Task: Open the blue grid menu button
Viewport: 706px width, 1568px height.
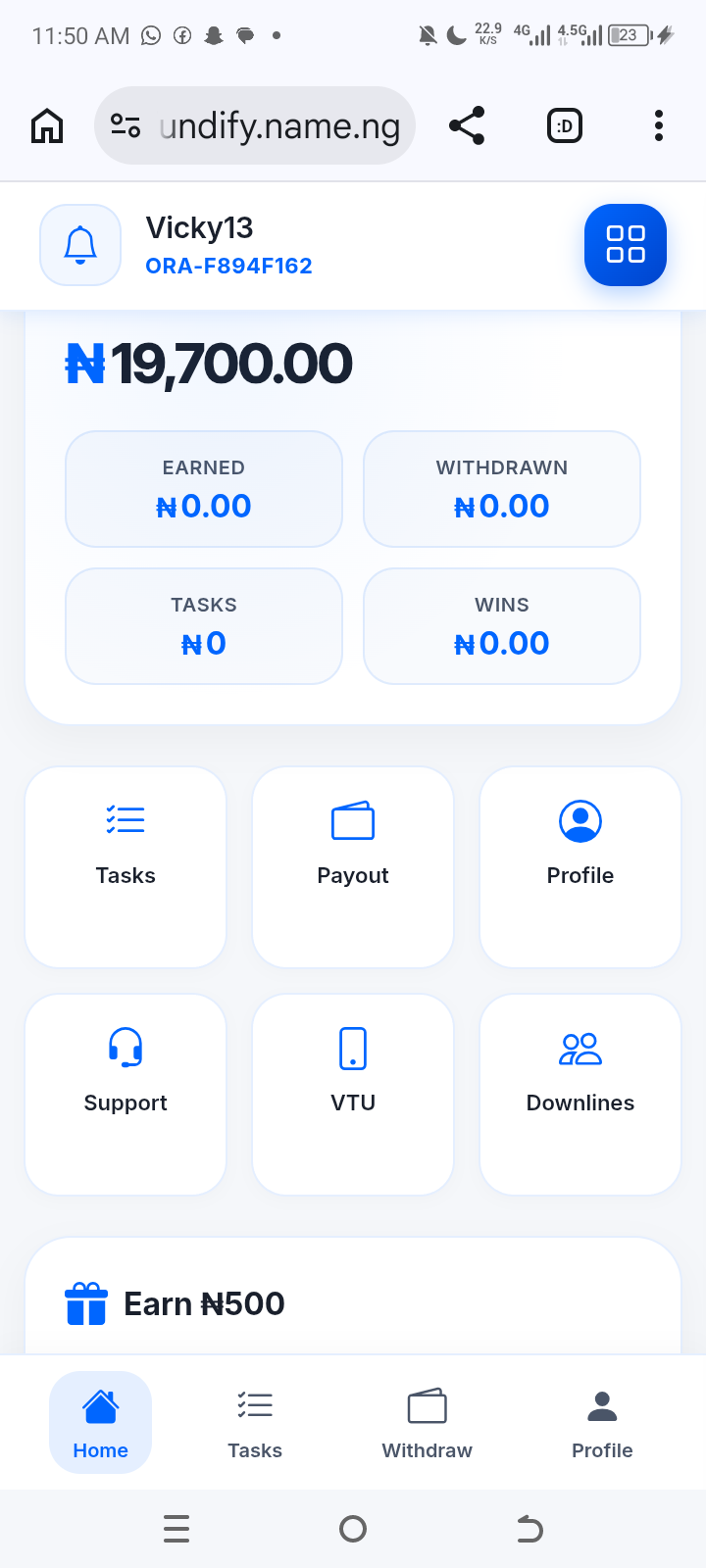Action: coord(625,245)
